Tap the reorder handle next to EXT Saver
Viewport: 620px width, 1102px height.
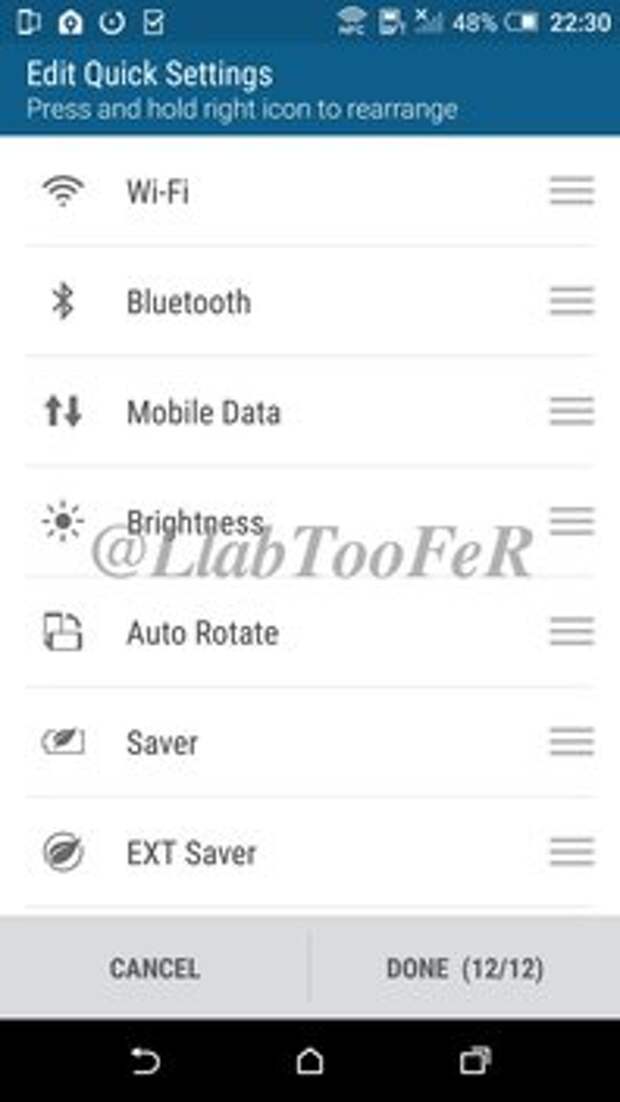click(x=571, y=852)
